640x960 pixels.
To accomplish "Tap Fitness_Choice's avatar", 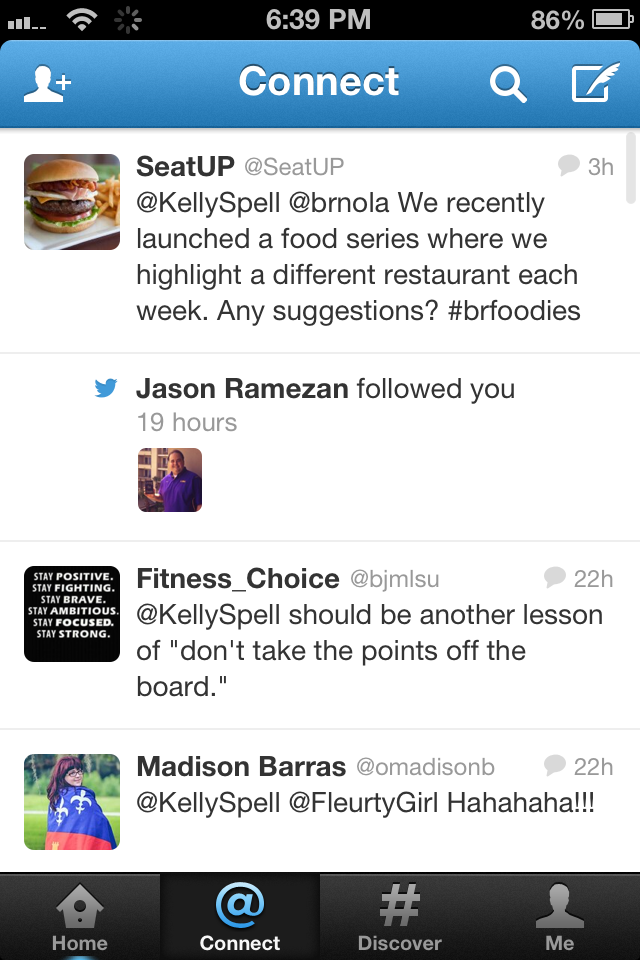I will pos(72,614).
